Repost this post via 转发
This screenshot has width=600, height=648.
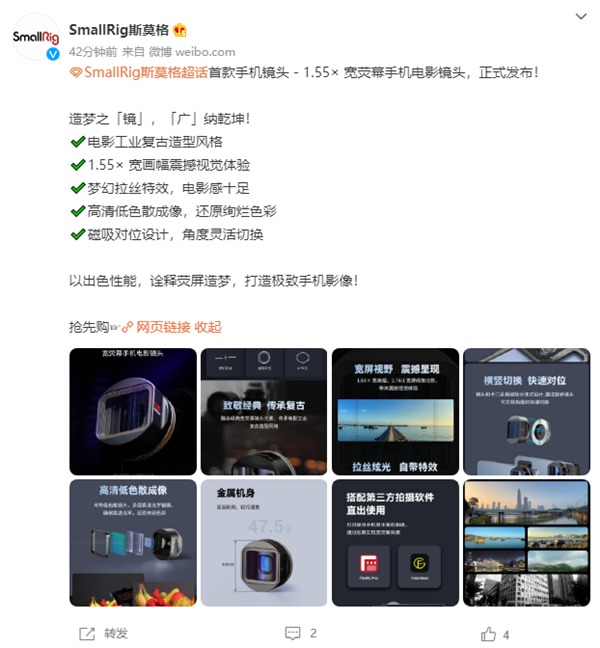(x=104, y=633)
